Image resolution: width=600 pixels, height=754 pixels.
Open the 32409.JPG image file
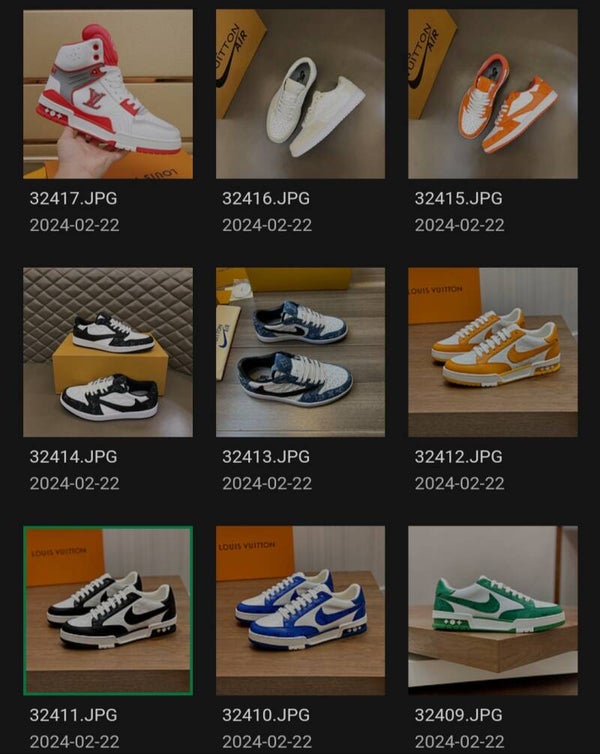pos(492,610)
